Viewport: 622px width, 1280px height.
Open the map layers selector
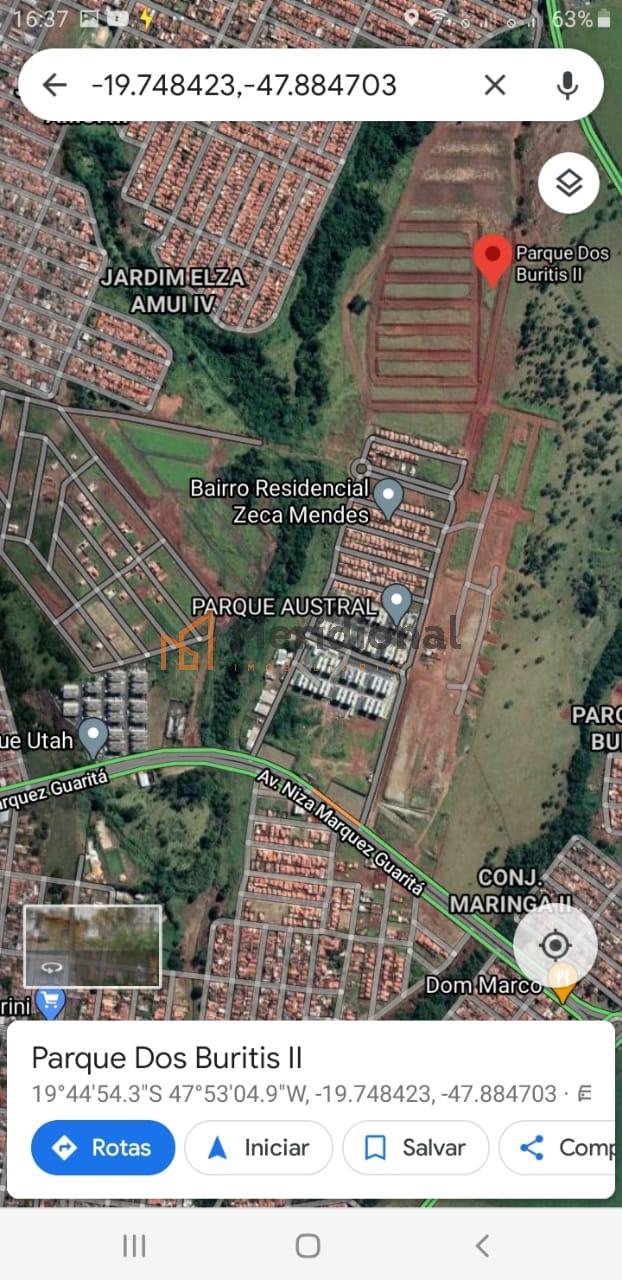pos(568,184)
